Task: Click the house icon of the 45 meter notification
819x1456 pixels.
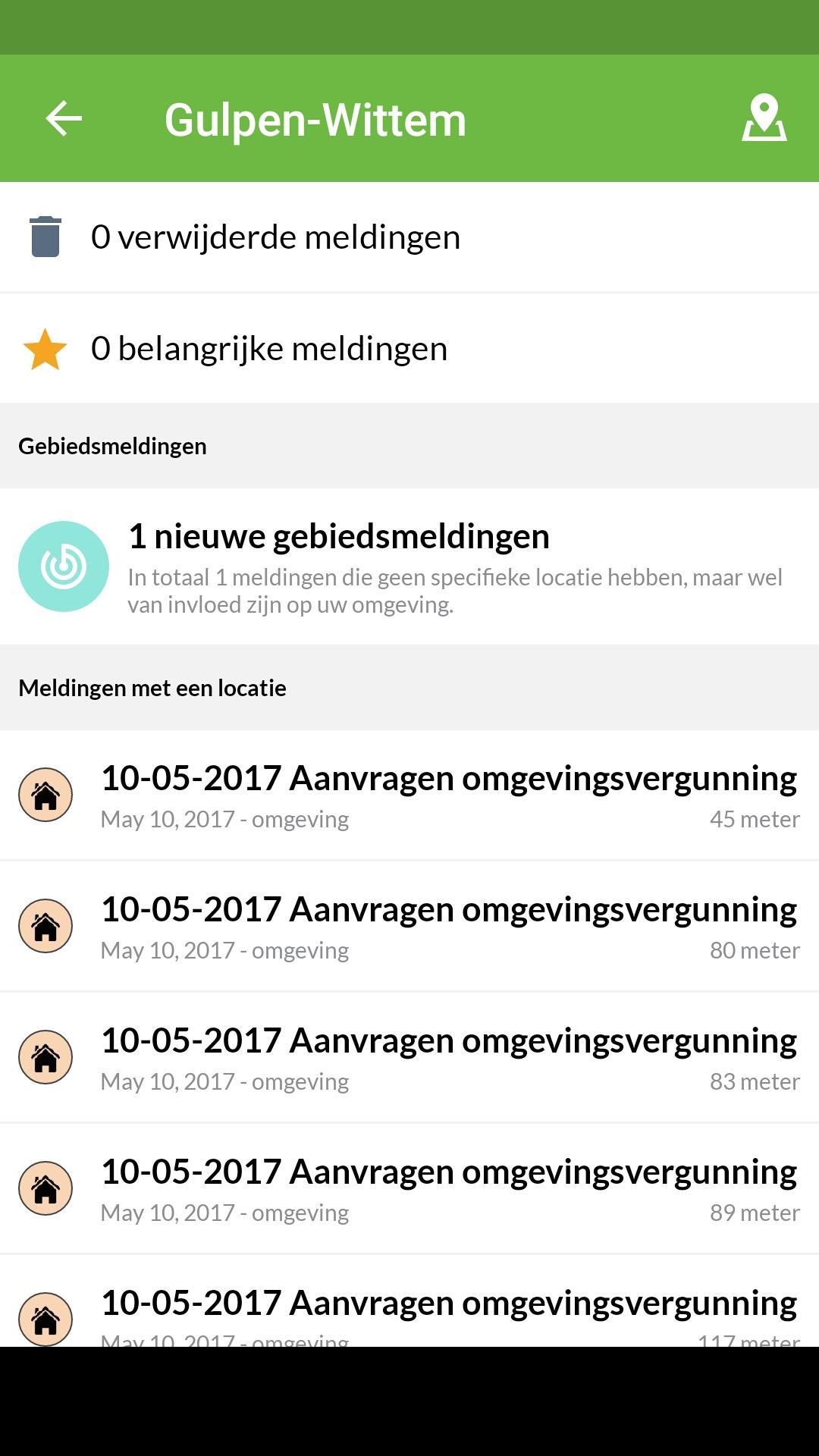Action: click(45, 795)
